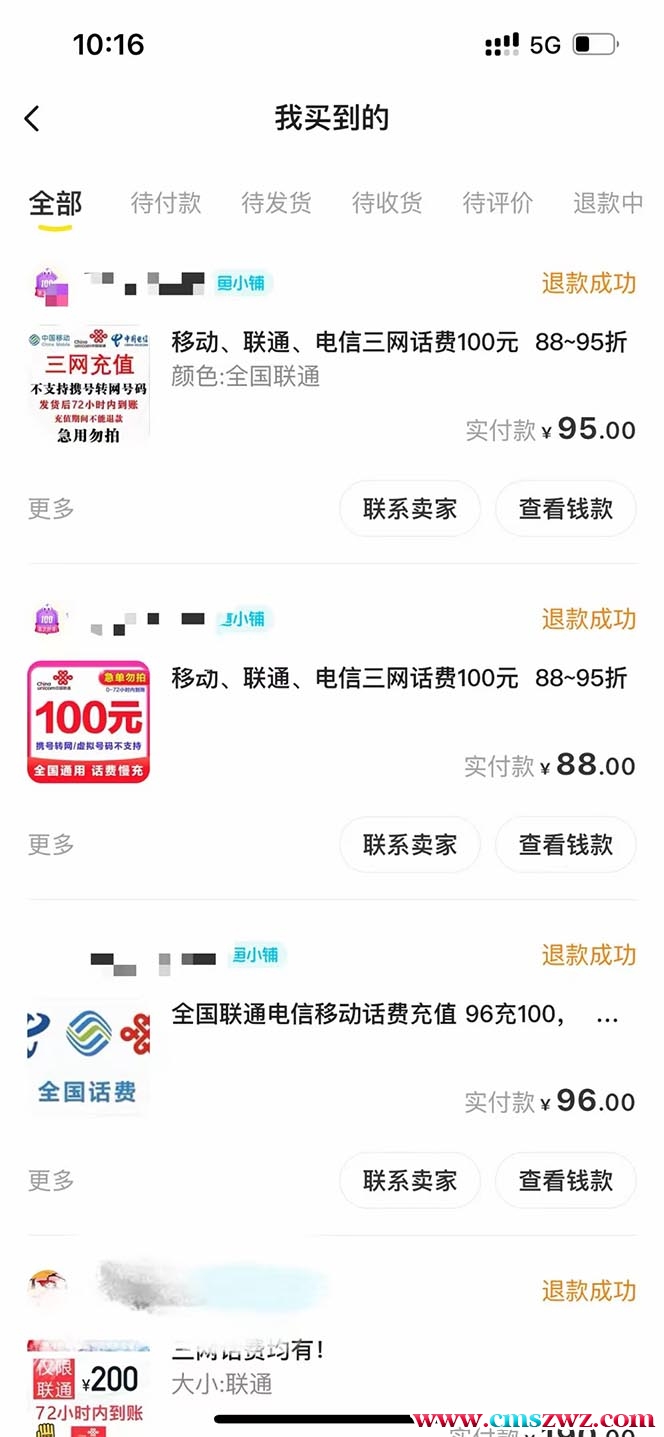Open the 100元 red product order
Viewport: 664px width, 1437px height.
(x=88, y=721)
